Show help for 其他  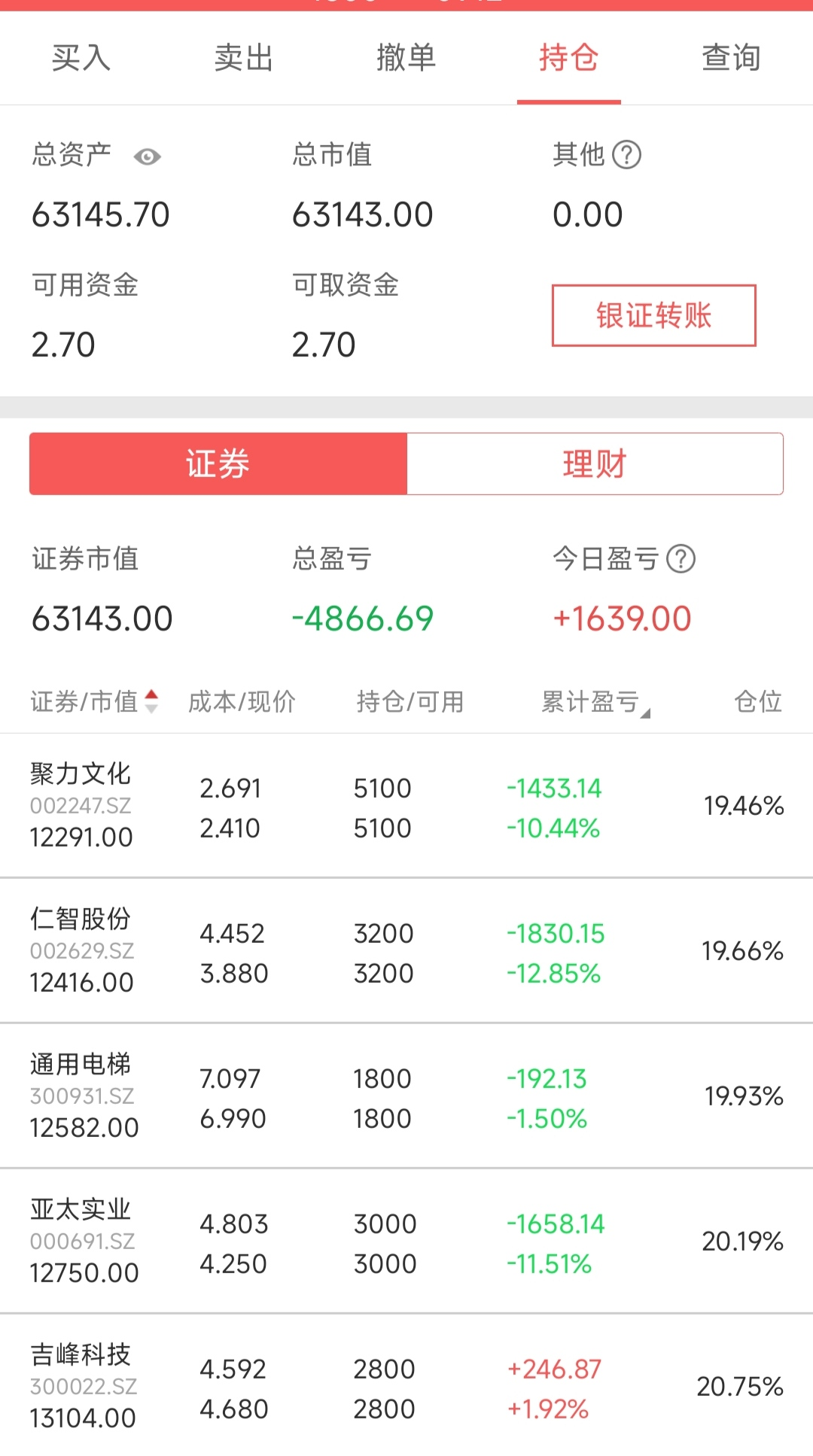point(626,155)
